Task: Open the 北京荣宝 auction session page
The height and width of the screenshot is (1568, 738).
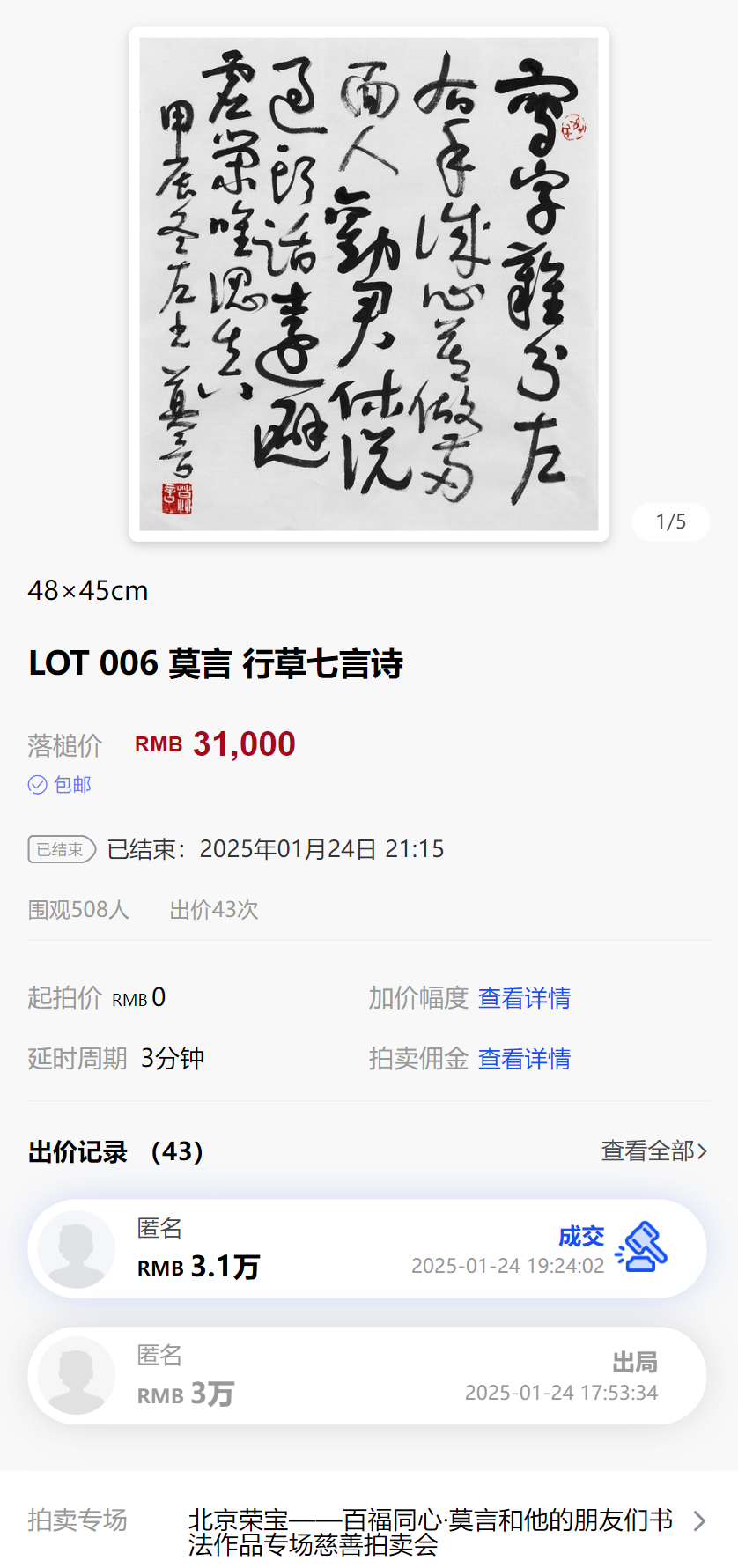Action: 440,1531
